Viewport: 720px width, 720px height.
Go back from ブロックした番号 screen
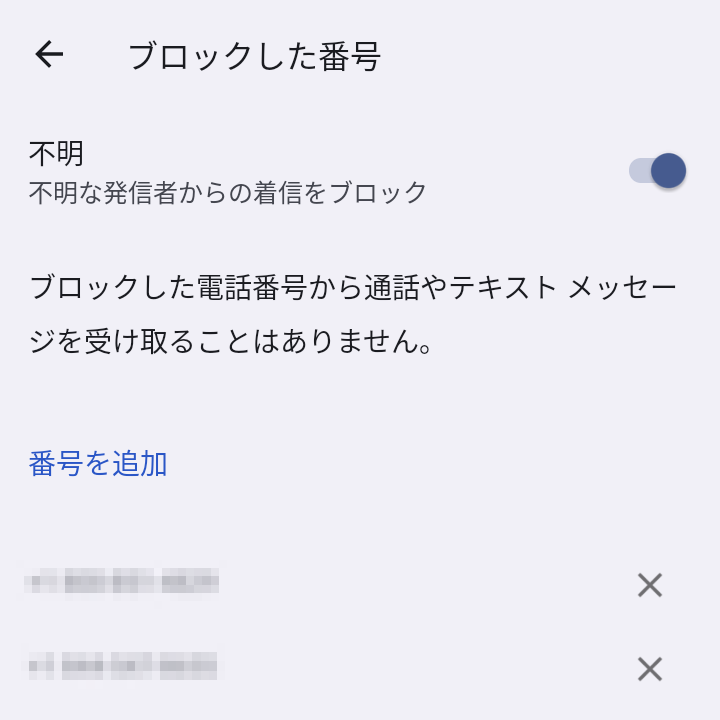[x=49, y=55]
